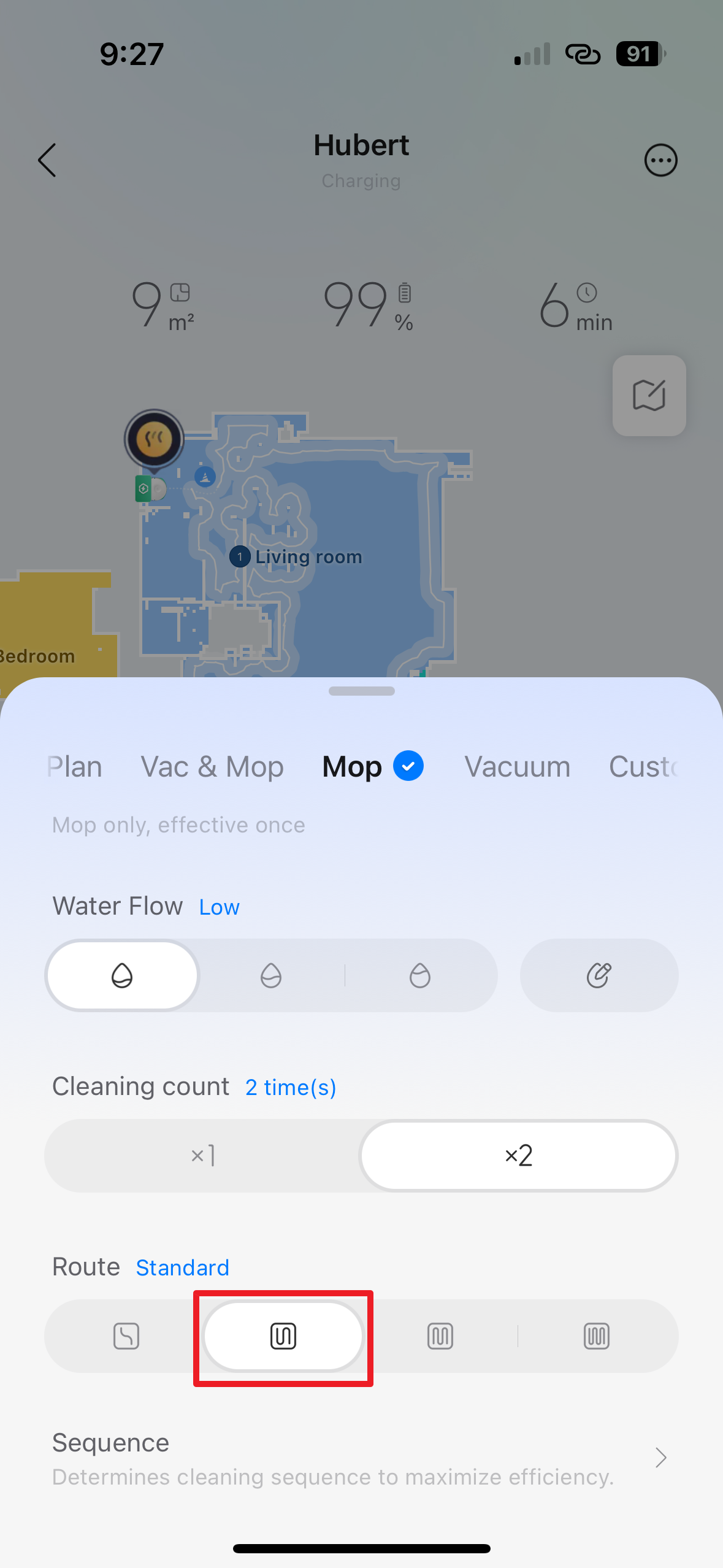
Task: Go back from the Hubert device screen
Action: pyautogui.click(x=47, y=160)
